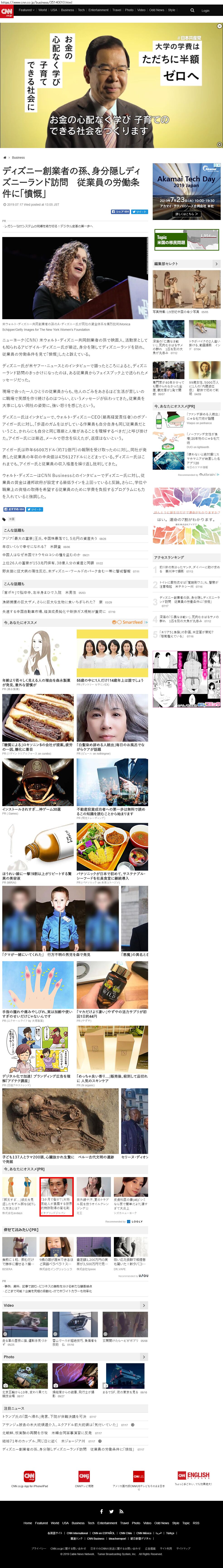Screen dimensions: 223x1568
Task: Expand the 編集部セレクト section arrow
Action: click(216, 264)
